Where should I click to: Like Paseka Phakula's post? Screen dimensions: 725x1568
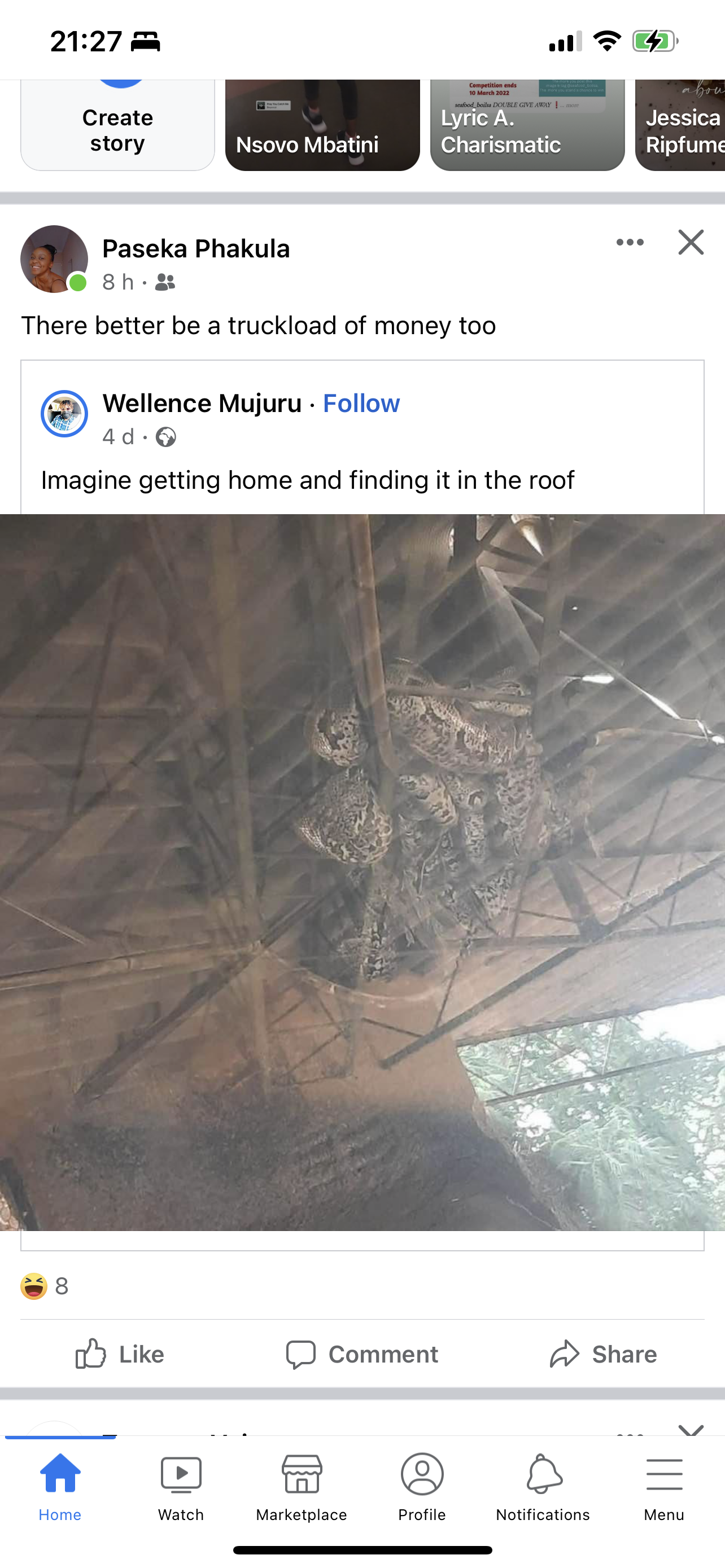[x=120, y=1354]
